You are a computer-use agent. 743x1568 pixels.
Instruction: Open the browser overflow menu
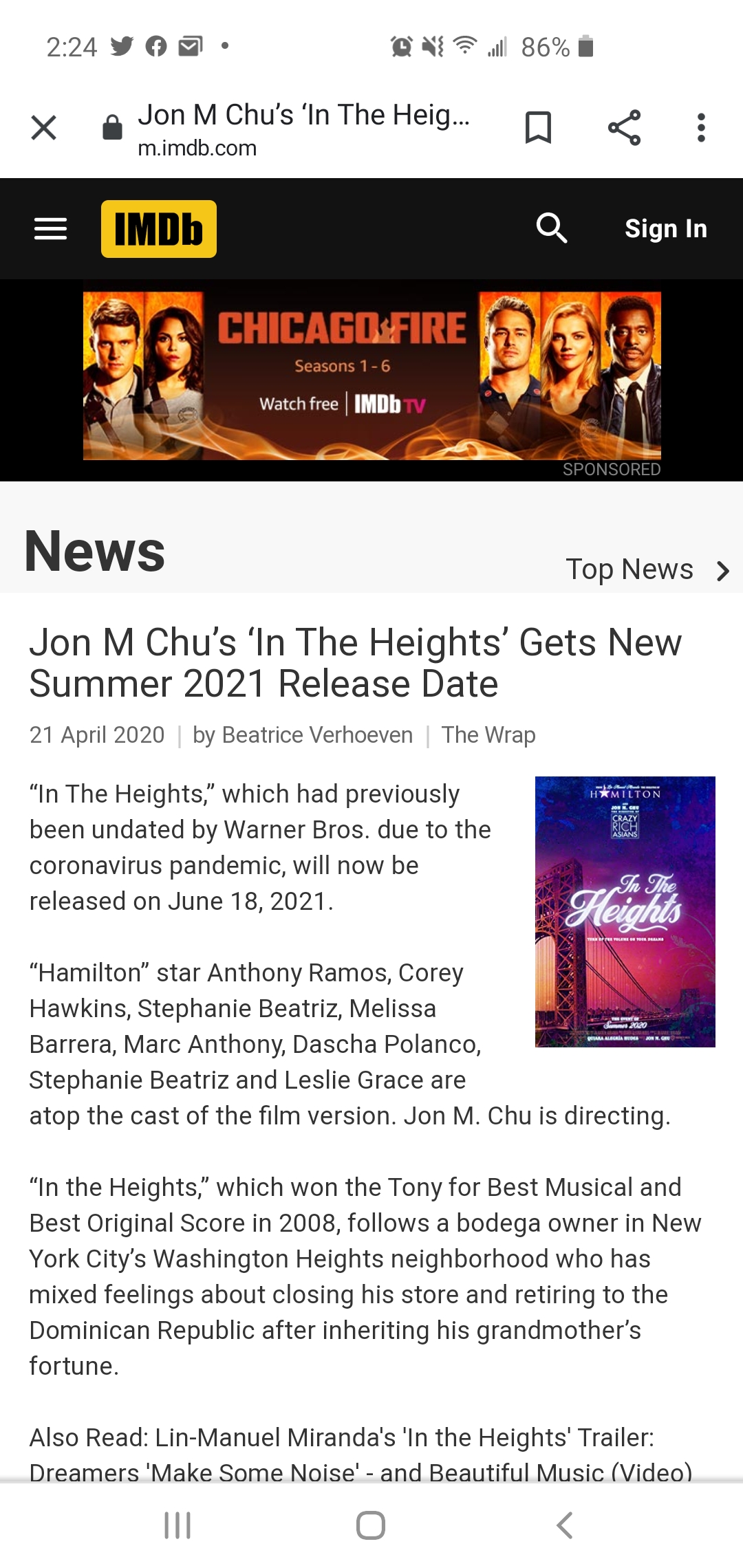701,128
